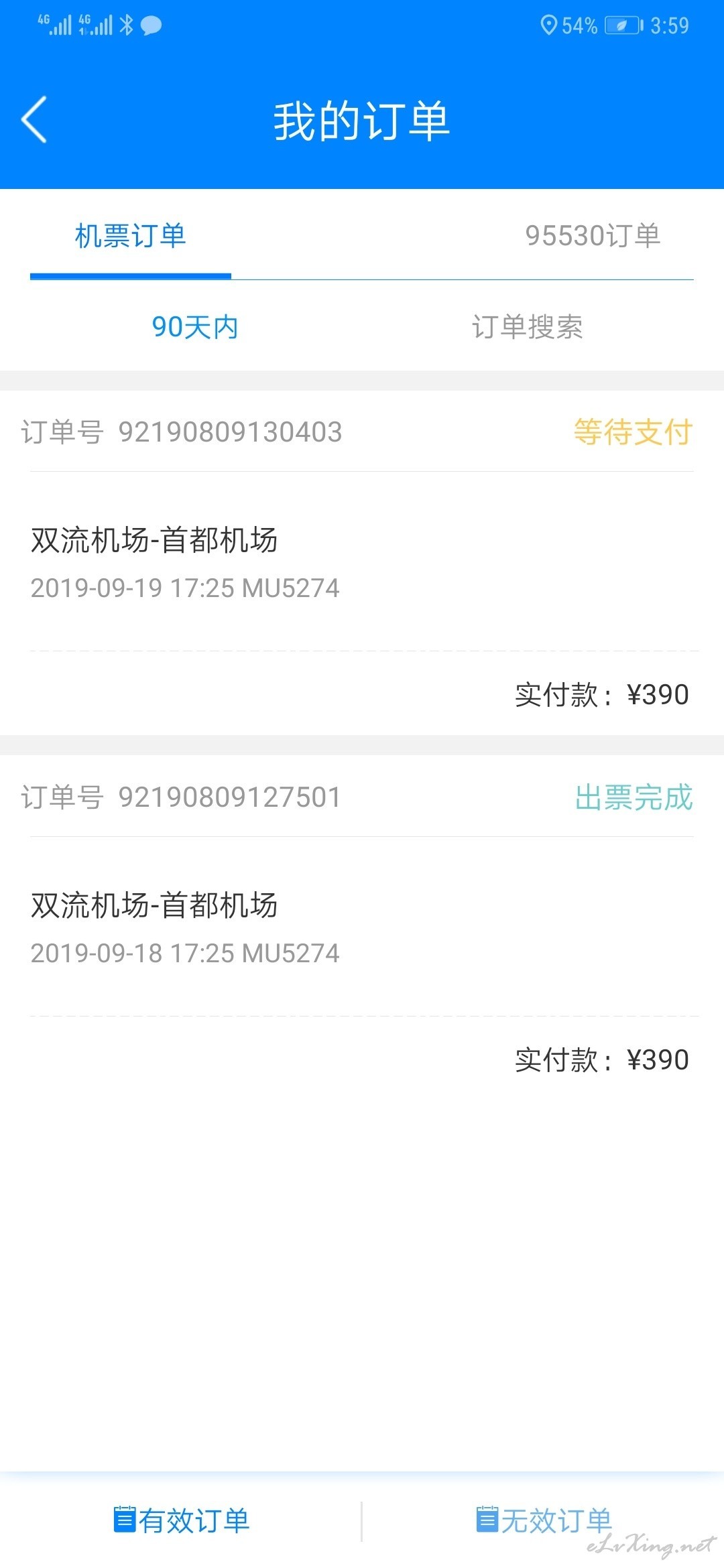Switch to the 机票订单 tab
724x1568 pixels.
131,236
